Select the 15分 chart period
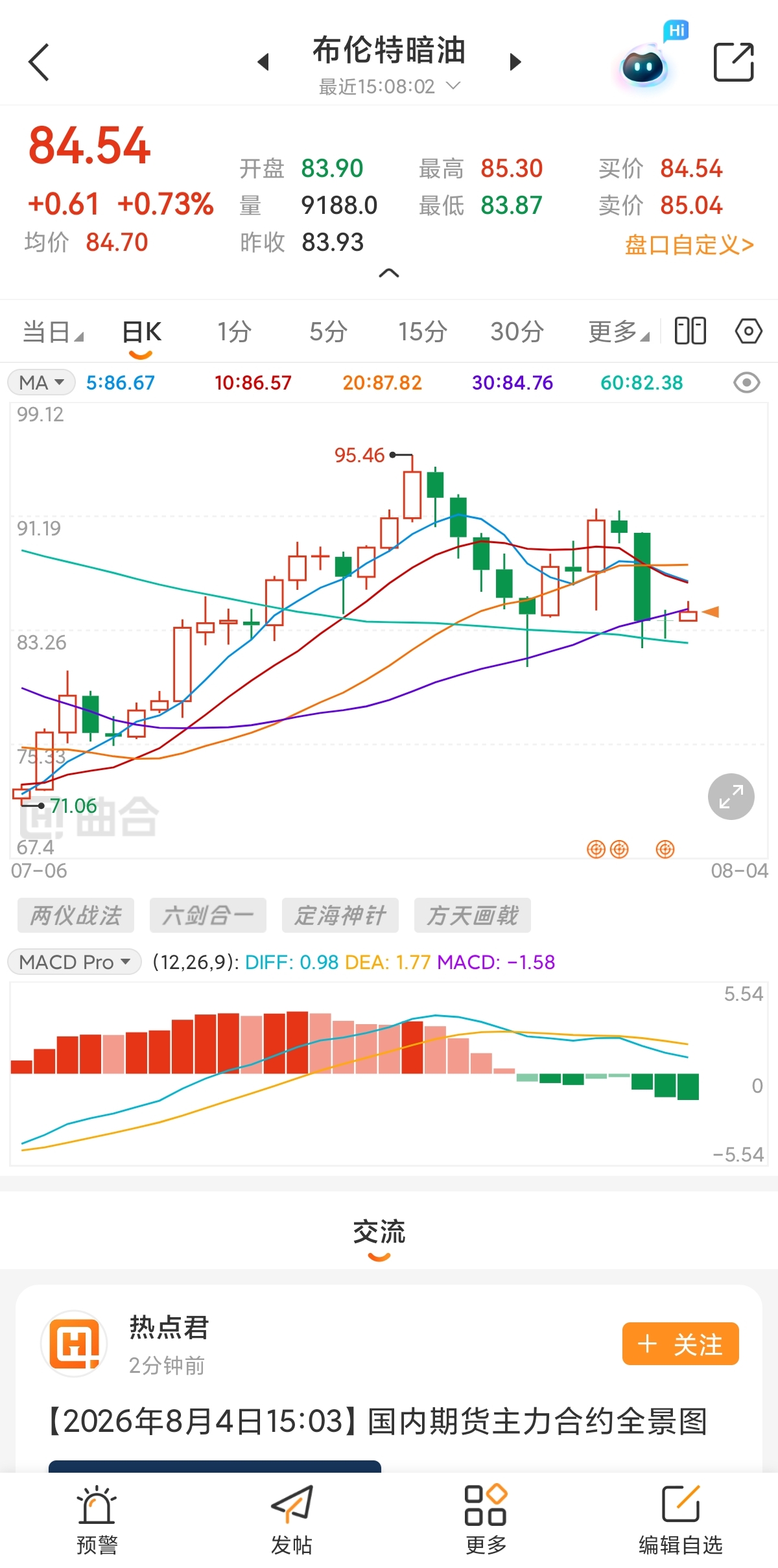Viewport: 778px width, 1568px height. (423, 332)
